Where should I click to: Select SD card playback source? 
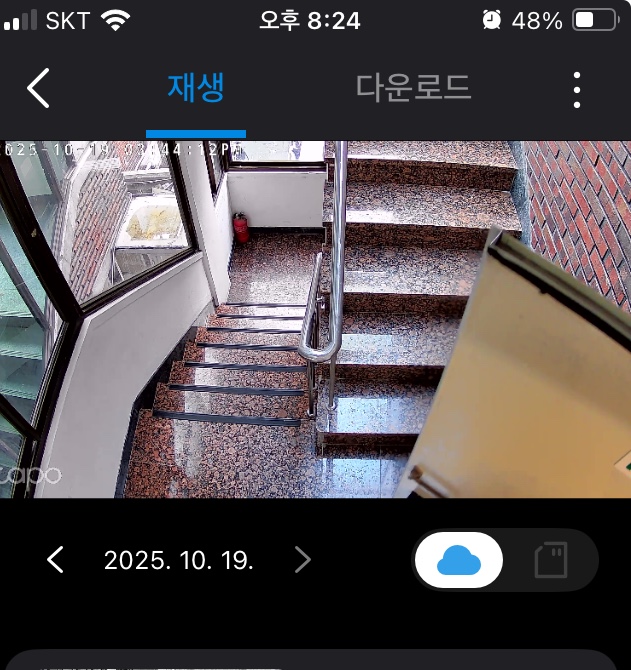(x=551, y=560)
